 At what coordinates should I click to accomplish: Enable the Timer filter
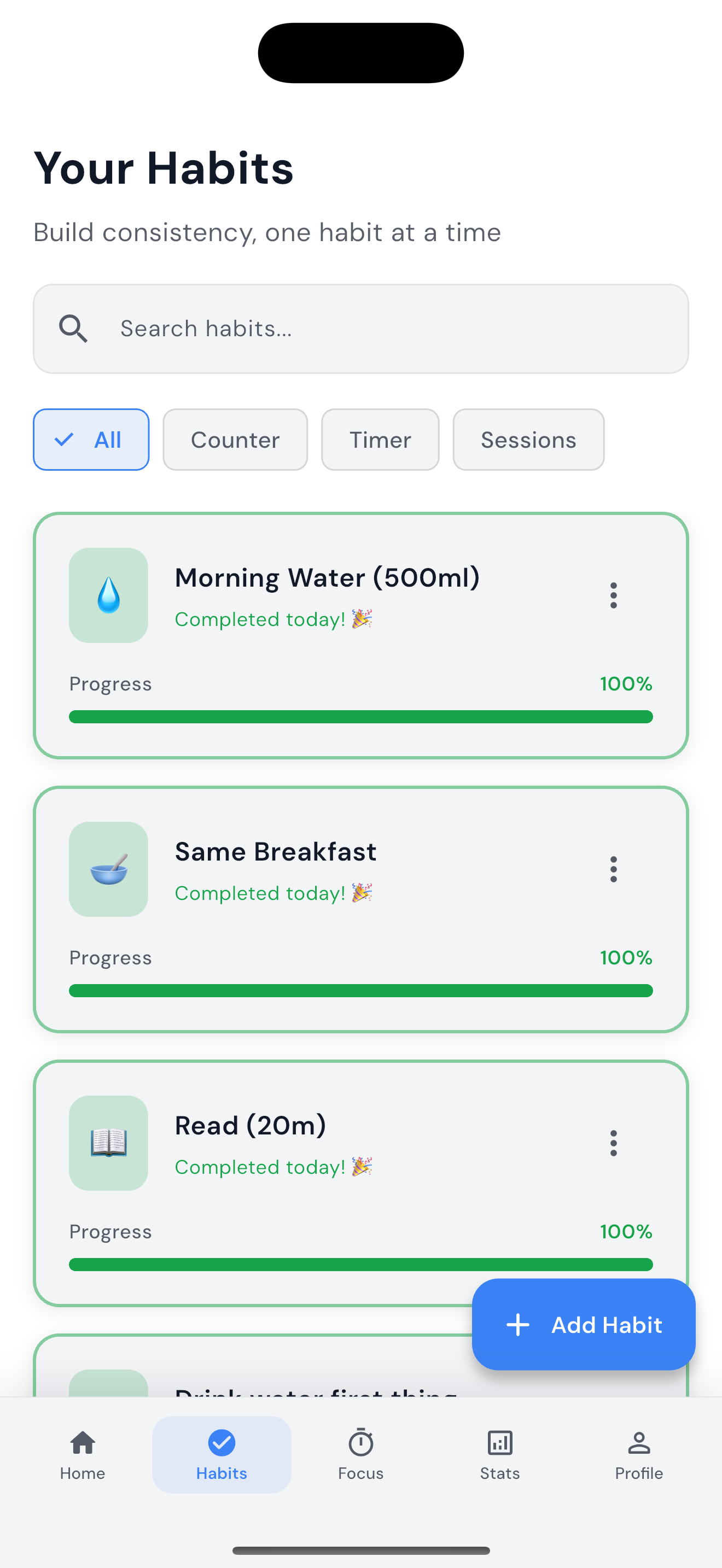380,440
